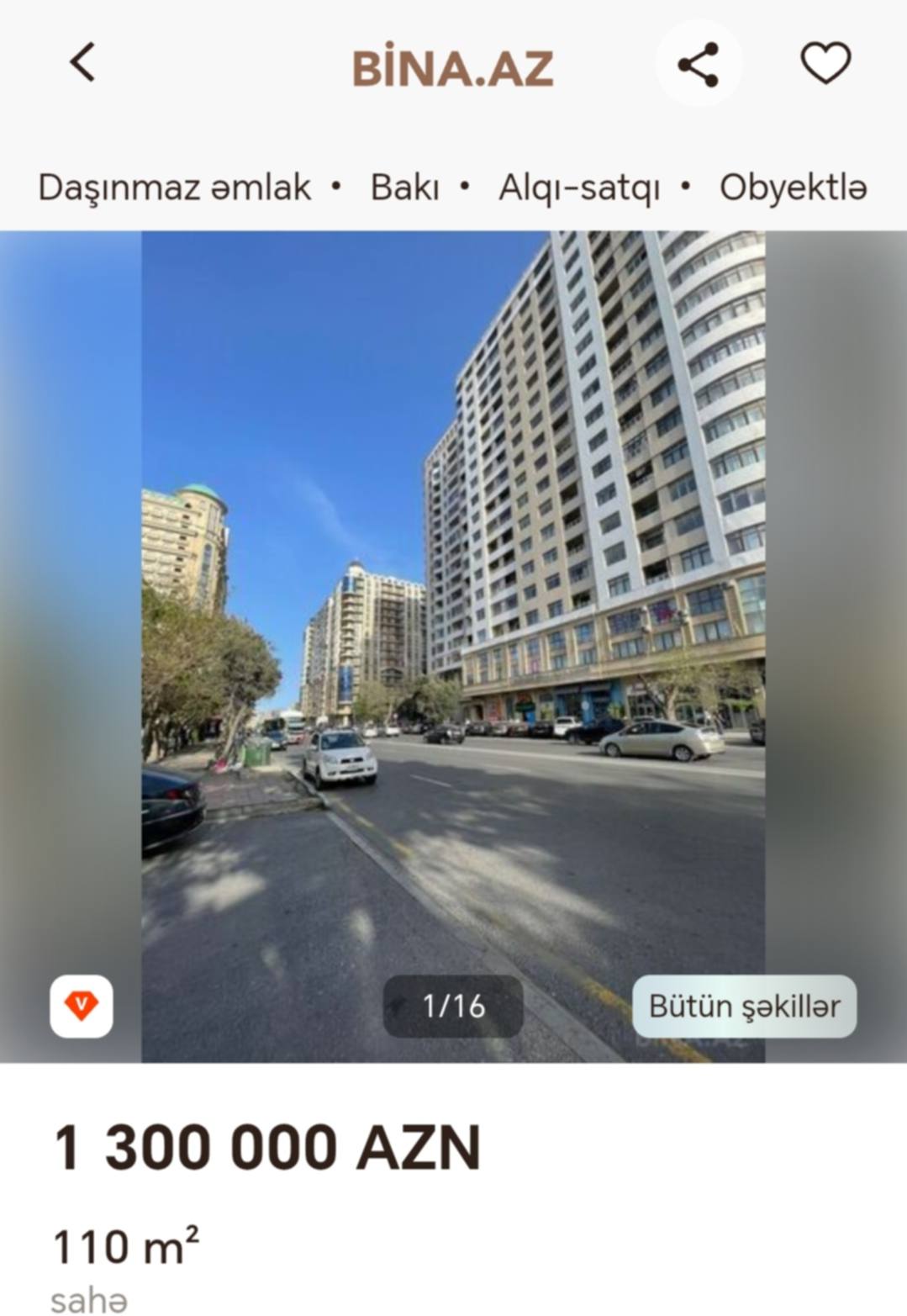Screen dimensions: 907x1316
Task: Tap the VIP diamond badge
Action: pos(82,1006)
